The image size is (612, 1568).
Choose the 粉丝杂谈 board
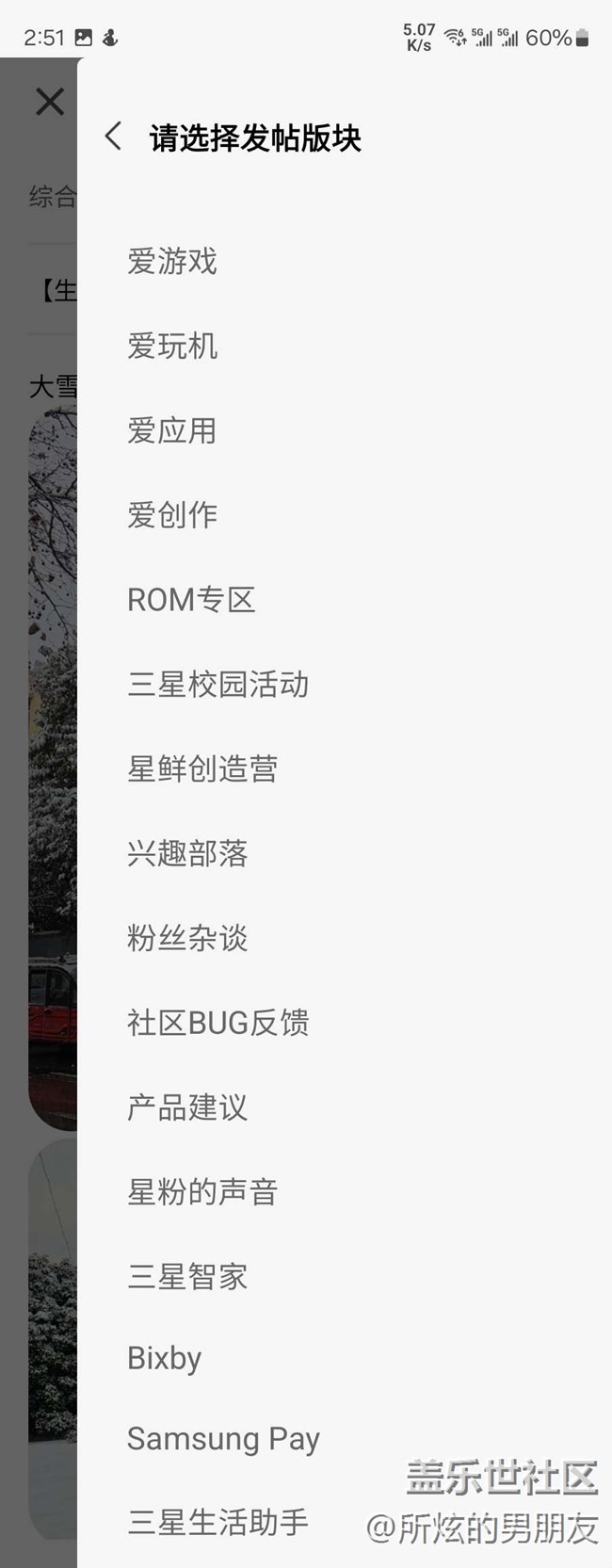click(x=187, y=937)
